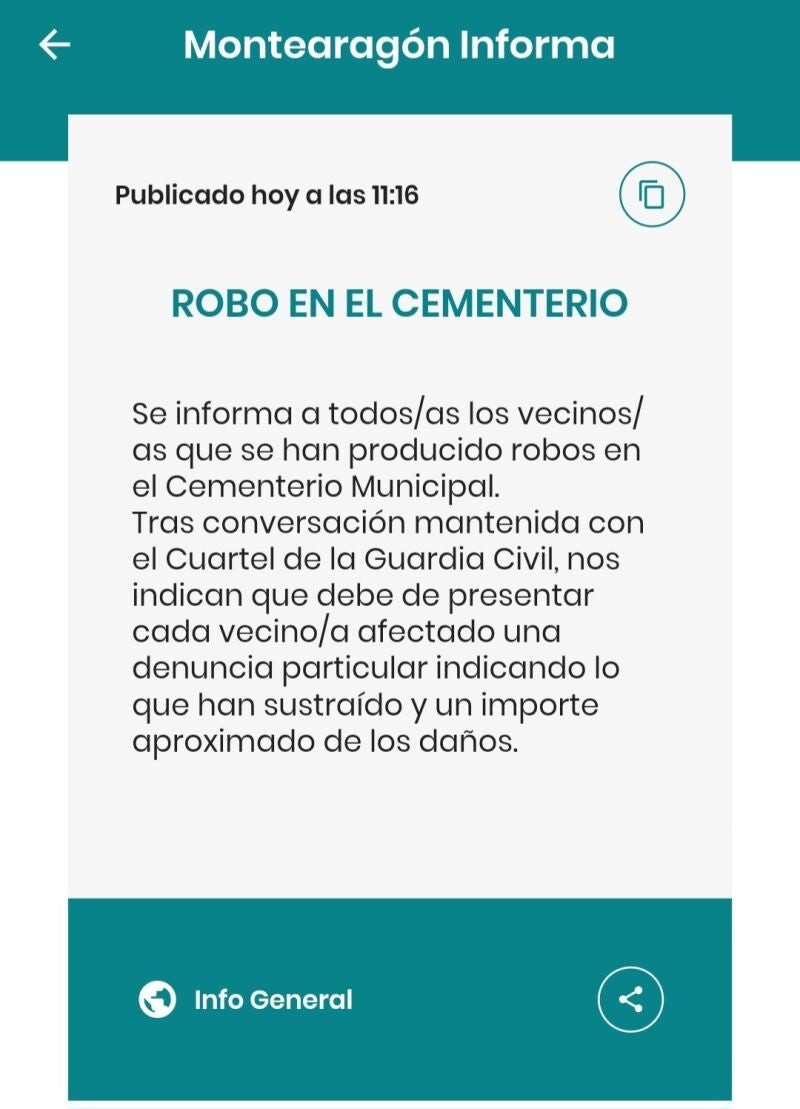Copy the cemetery robbery notice text
This screenshot has height=1109, width=800.
tap(652, 194)
